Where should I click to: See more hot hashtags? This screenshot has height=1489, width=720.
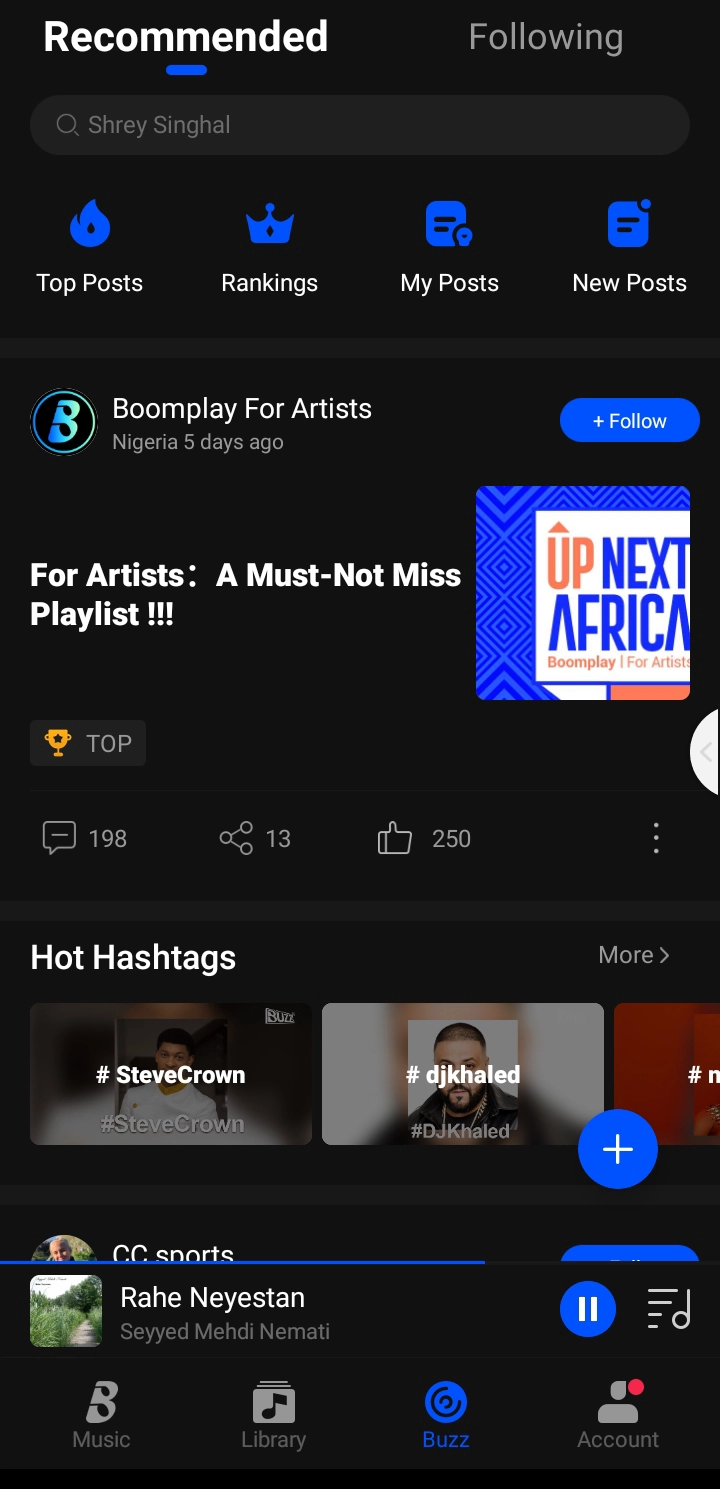[x=633, y=955]
